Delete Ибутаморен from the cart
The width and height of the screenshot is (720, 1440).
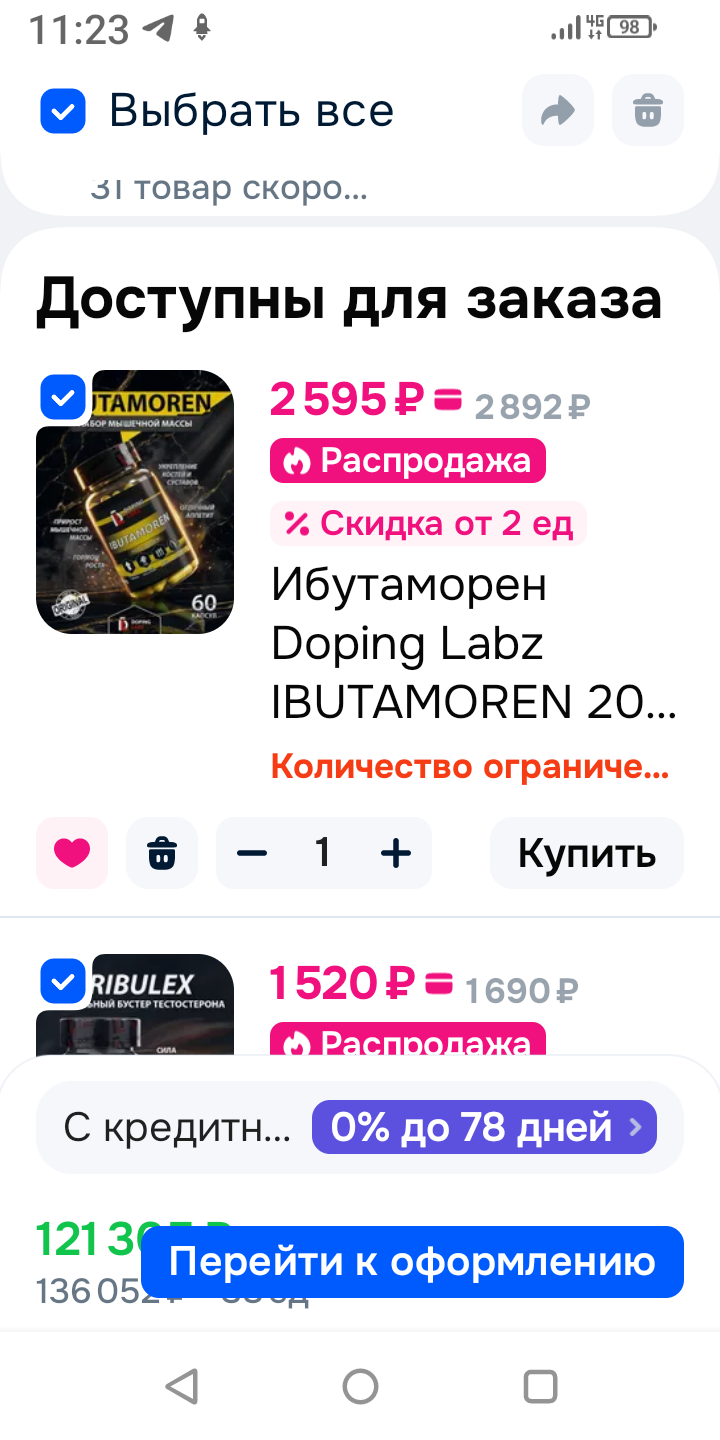[x=162, y=853]
